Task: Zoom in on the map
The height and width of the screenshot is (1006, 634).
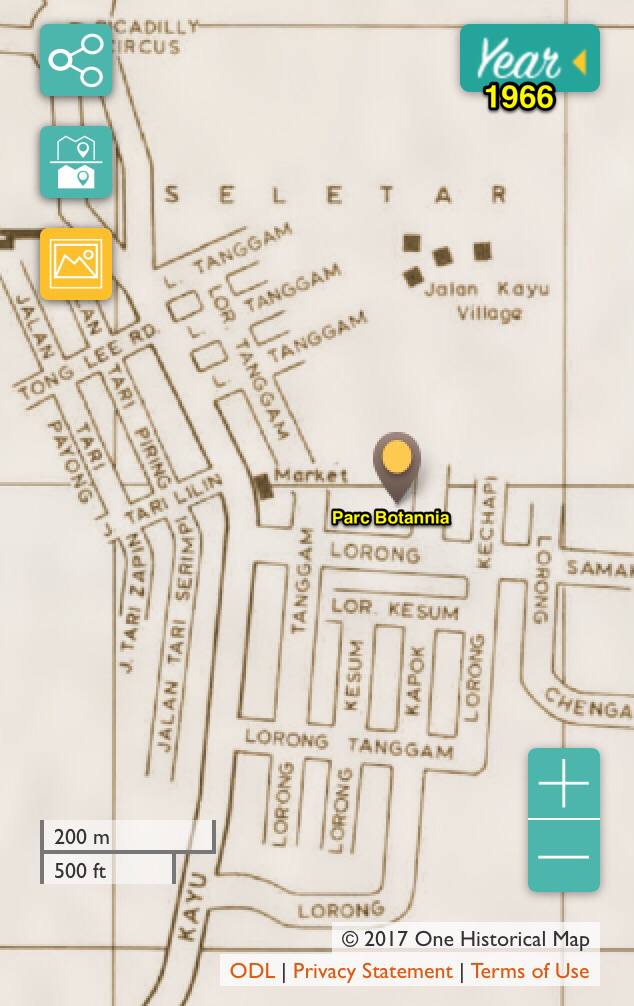Action: (x=564, y=783)
